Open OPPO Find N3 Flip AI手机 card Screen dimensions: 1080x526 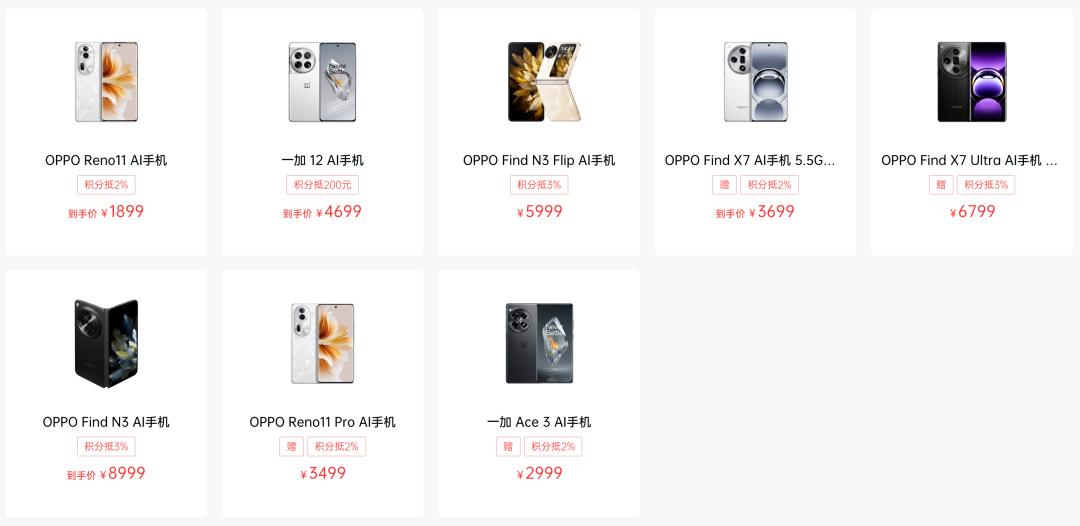tap(539, 132)
